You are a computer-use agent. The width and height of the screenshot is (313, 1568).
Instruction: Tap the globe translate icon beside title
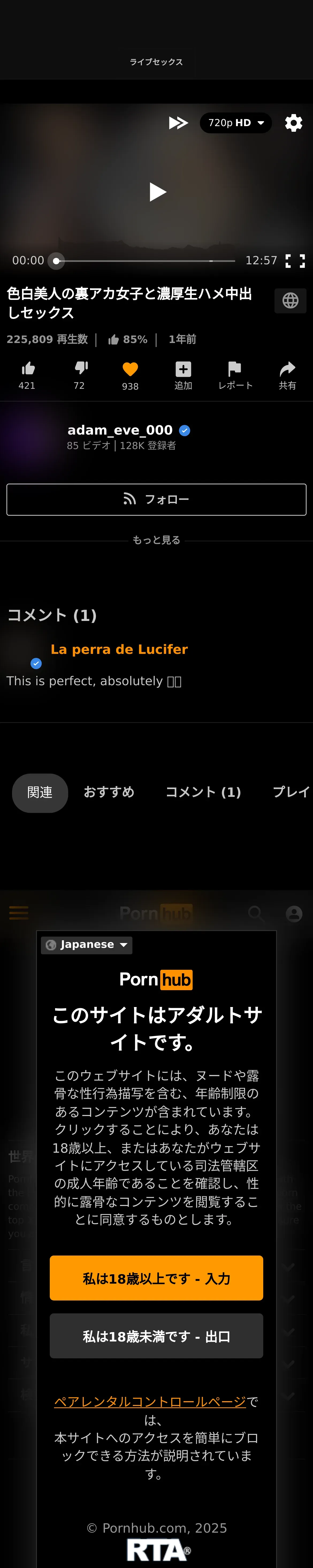point(290,301)
